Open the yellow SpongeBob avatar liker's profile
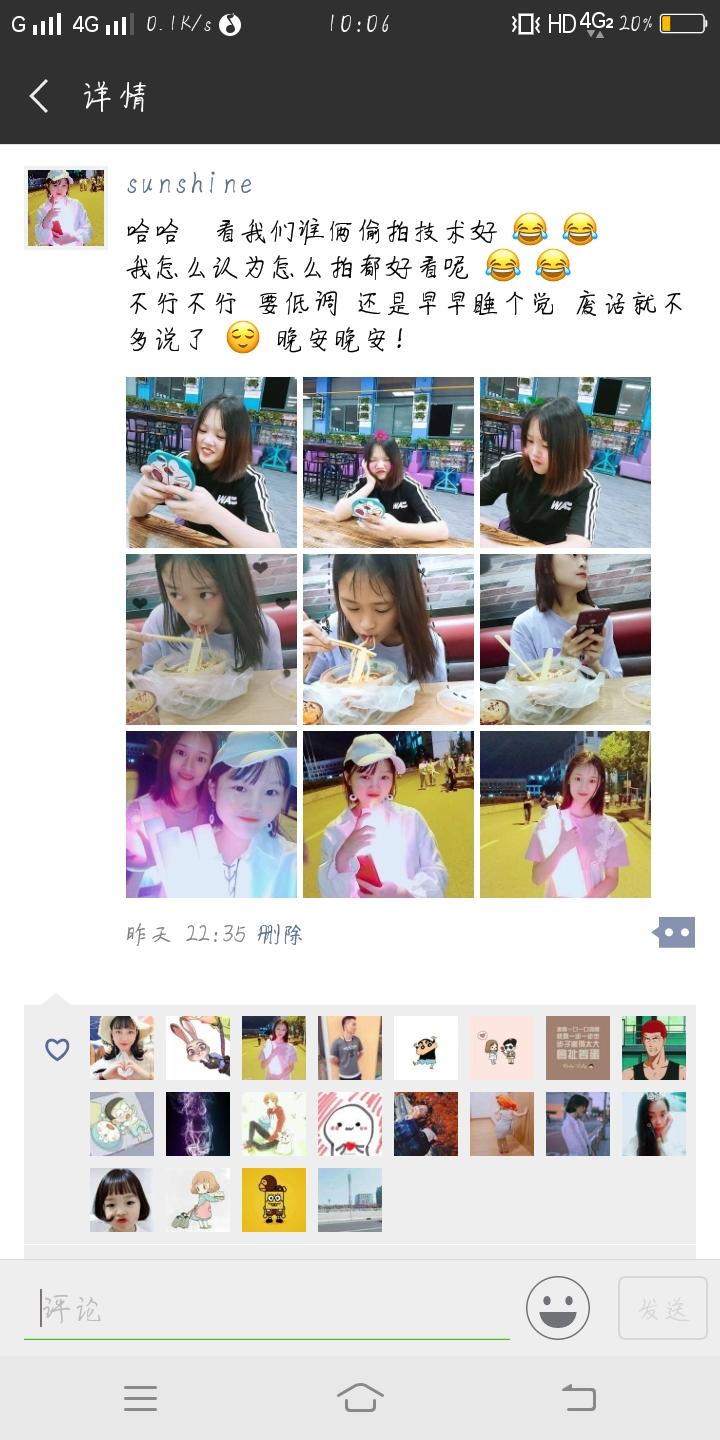Viewport: 720px width, 1440px height. click(x=274, y=1200)
